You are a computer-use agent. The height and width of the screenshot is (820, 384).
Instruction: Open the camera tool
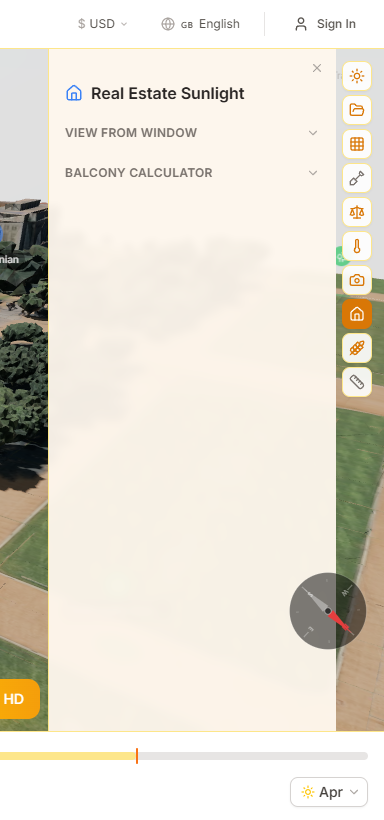357,280
